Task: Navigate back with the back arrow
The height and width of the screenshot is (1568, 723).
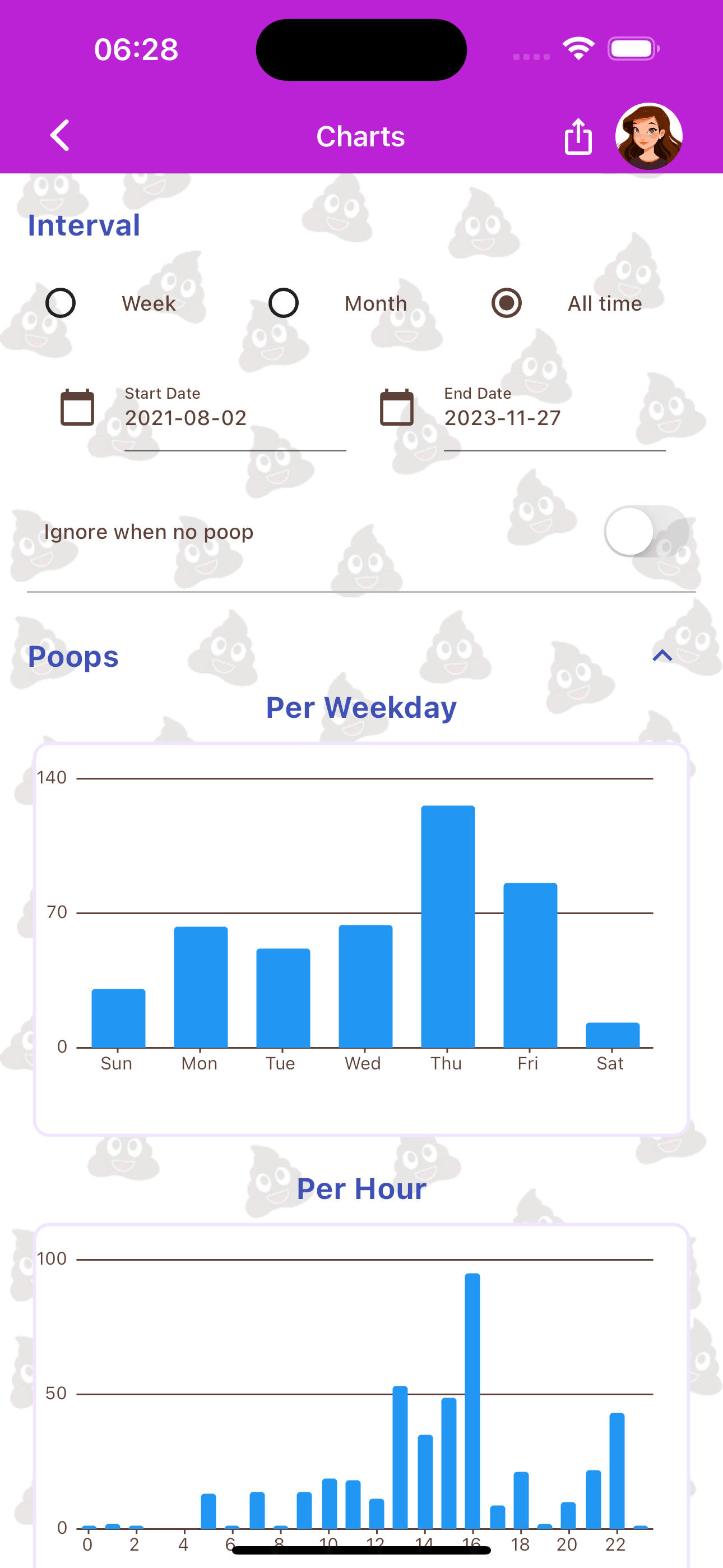Action: coord(59,136)
